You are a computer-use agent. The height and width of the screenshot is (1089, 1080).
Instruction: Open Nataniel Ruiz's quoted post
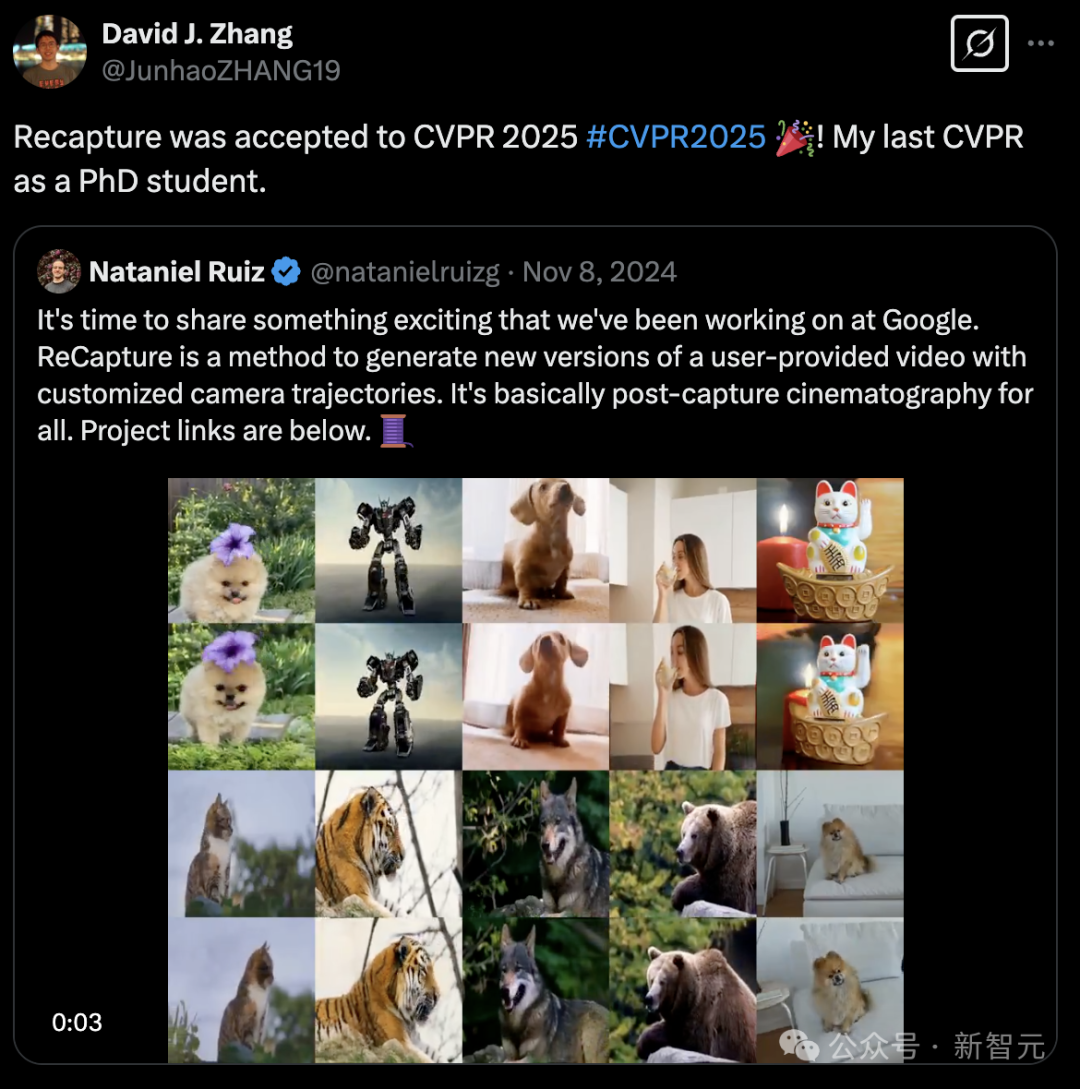[534, 375]
